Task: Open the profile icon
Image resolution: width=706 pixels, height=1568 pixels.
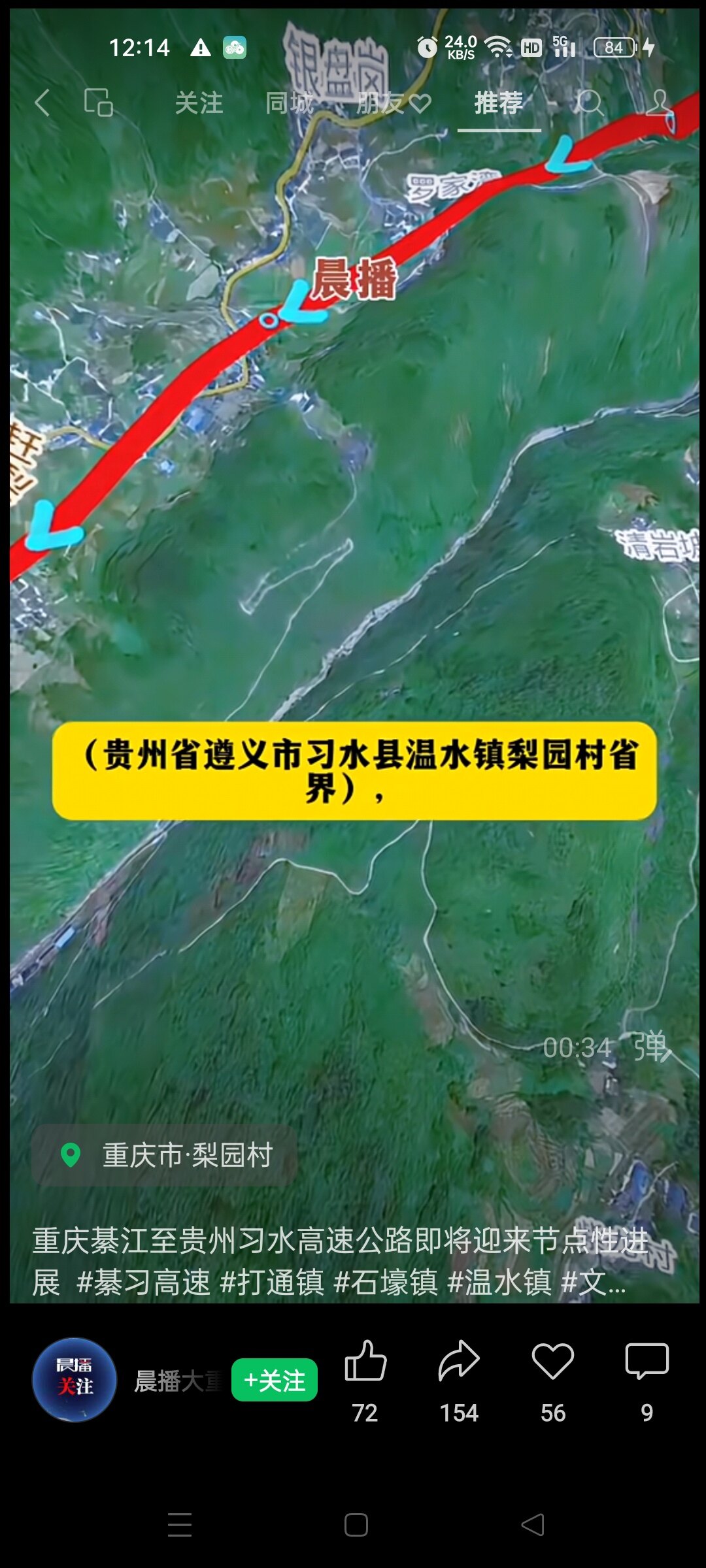Action: pos(659,103)
